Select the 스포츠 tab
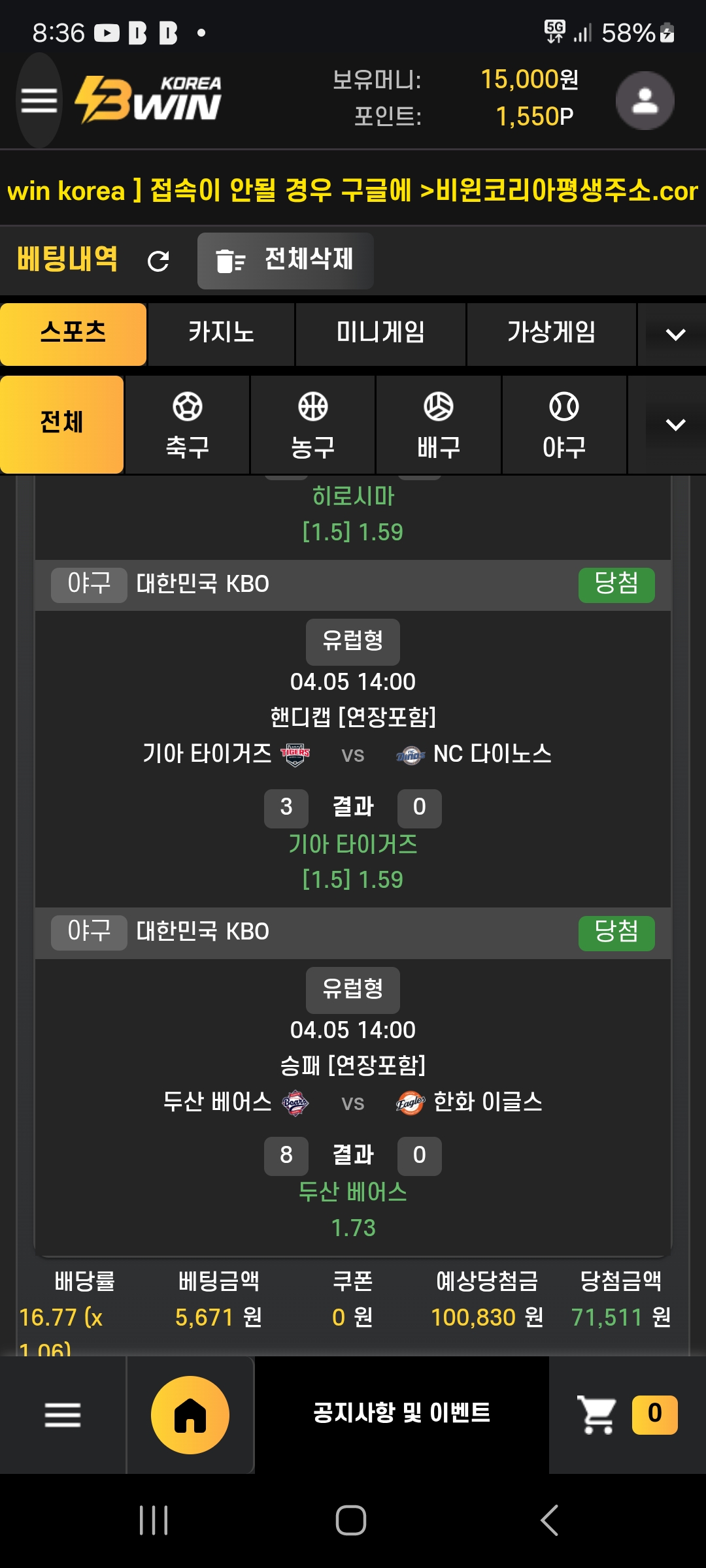 click(x=73, y=334)
